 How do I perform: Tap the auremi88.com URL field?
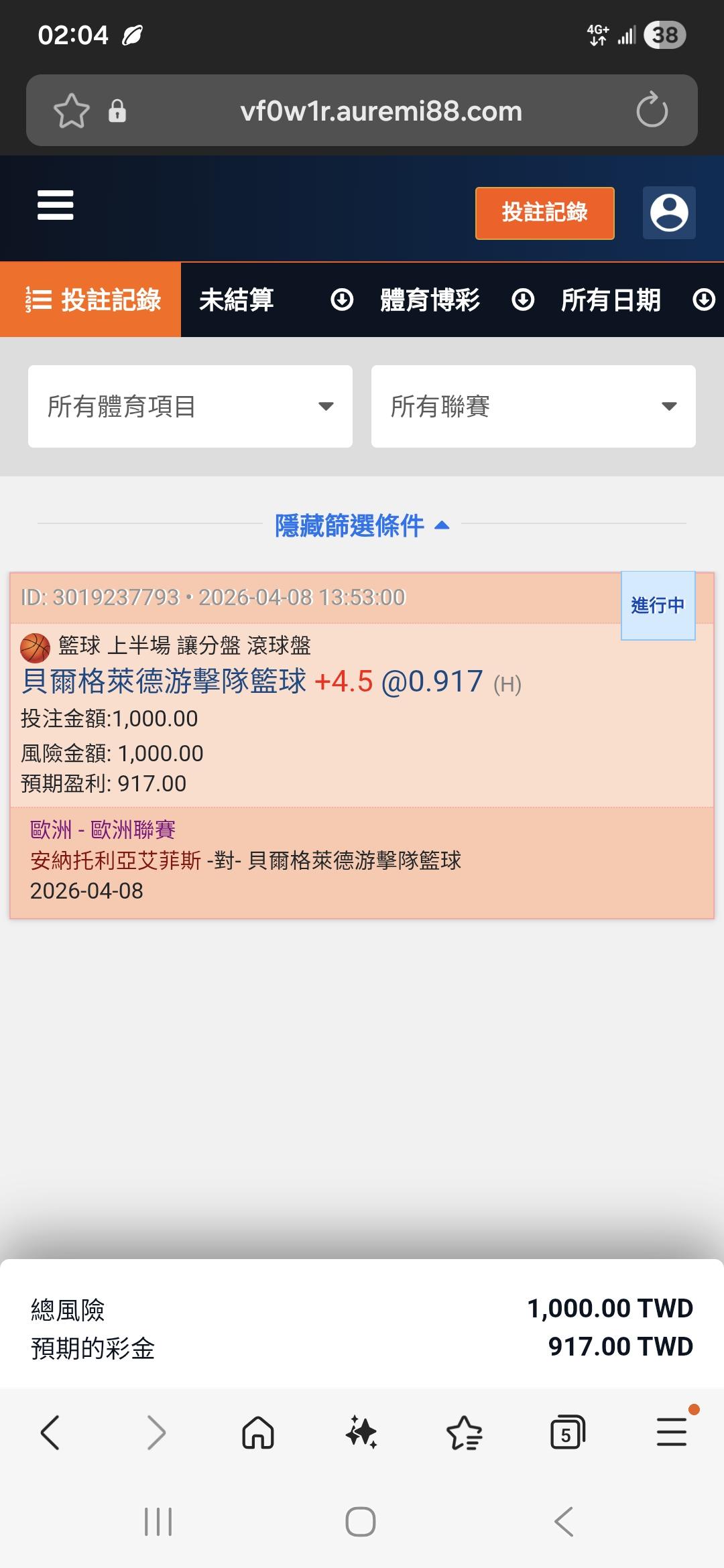[381, 111]
